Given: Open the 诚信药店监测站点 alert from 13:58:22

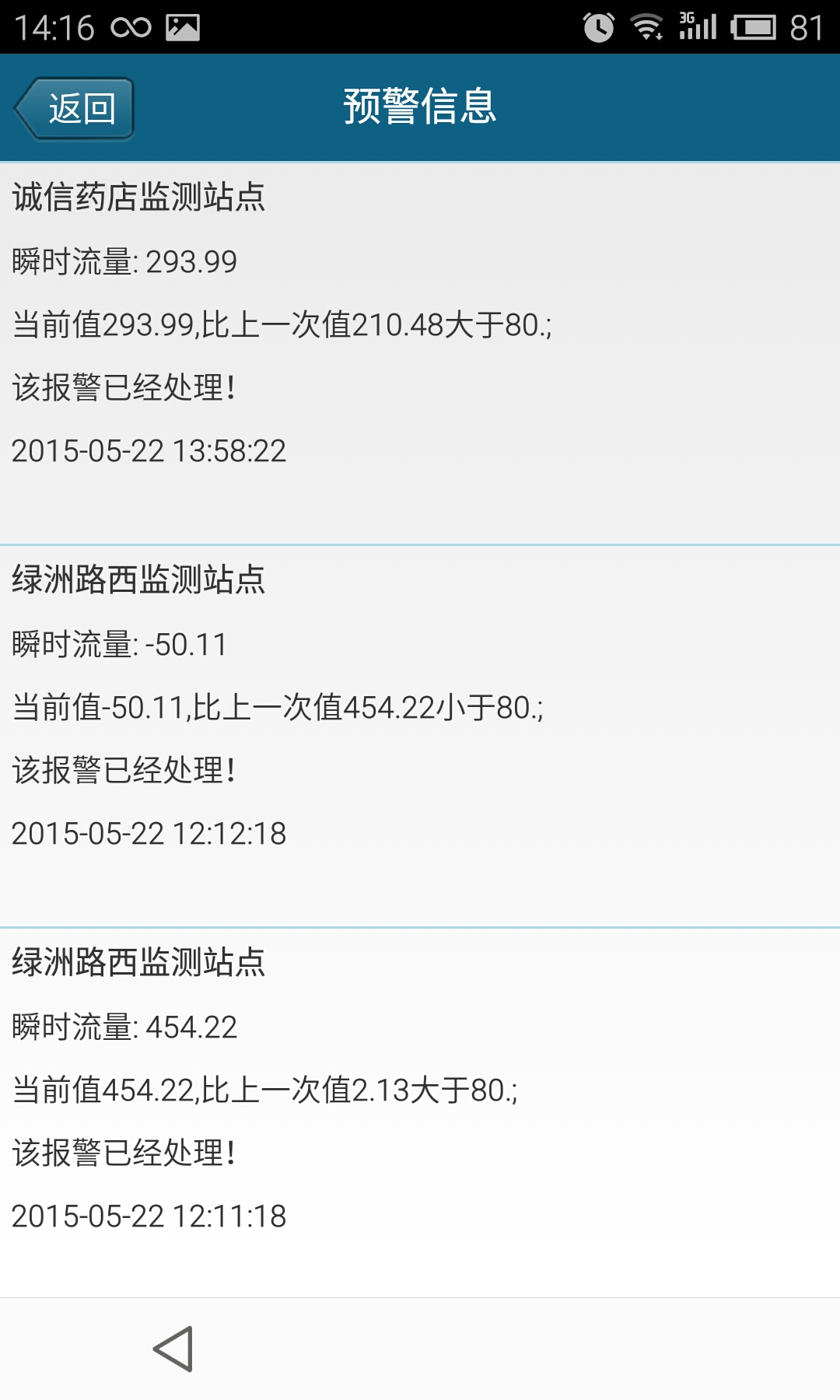Looking at the screenshot, I should point(420,353).
